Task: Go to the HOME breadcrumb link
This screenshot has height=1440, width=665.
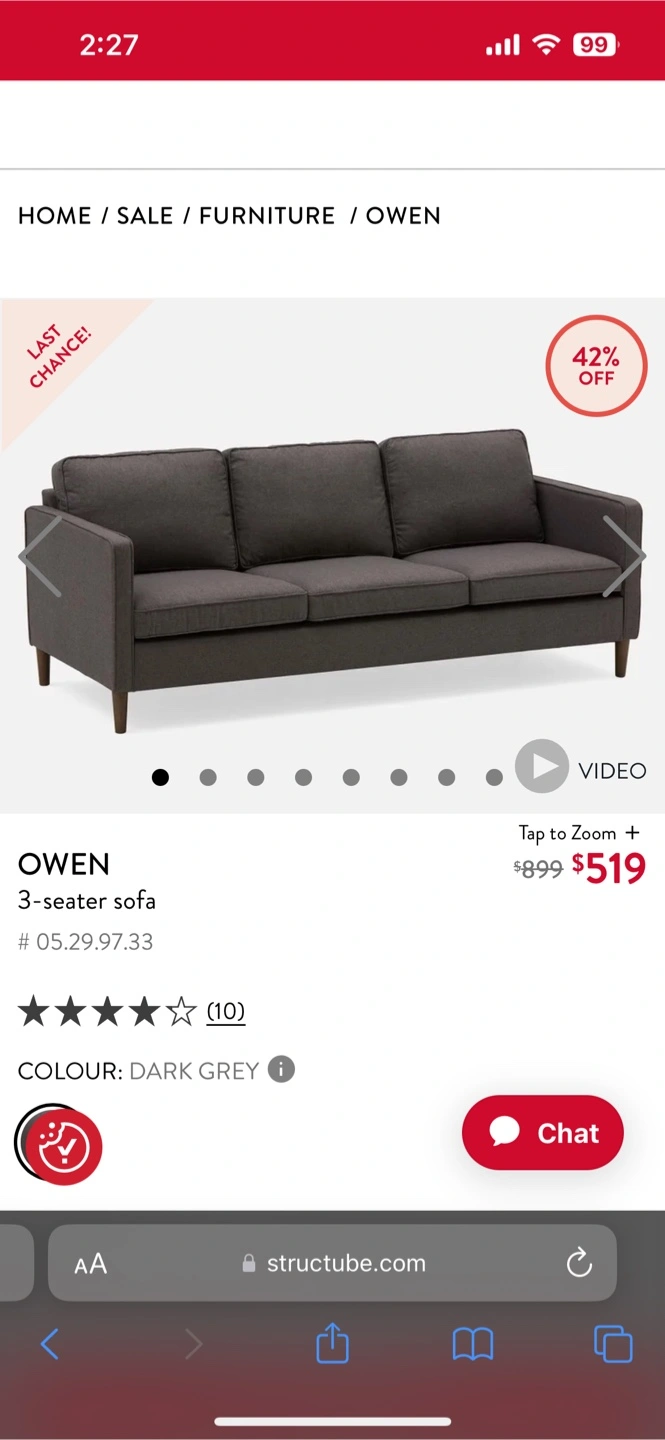Action: coord(54,216)
